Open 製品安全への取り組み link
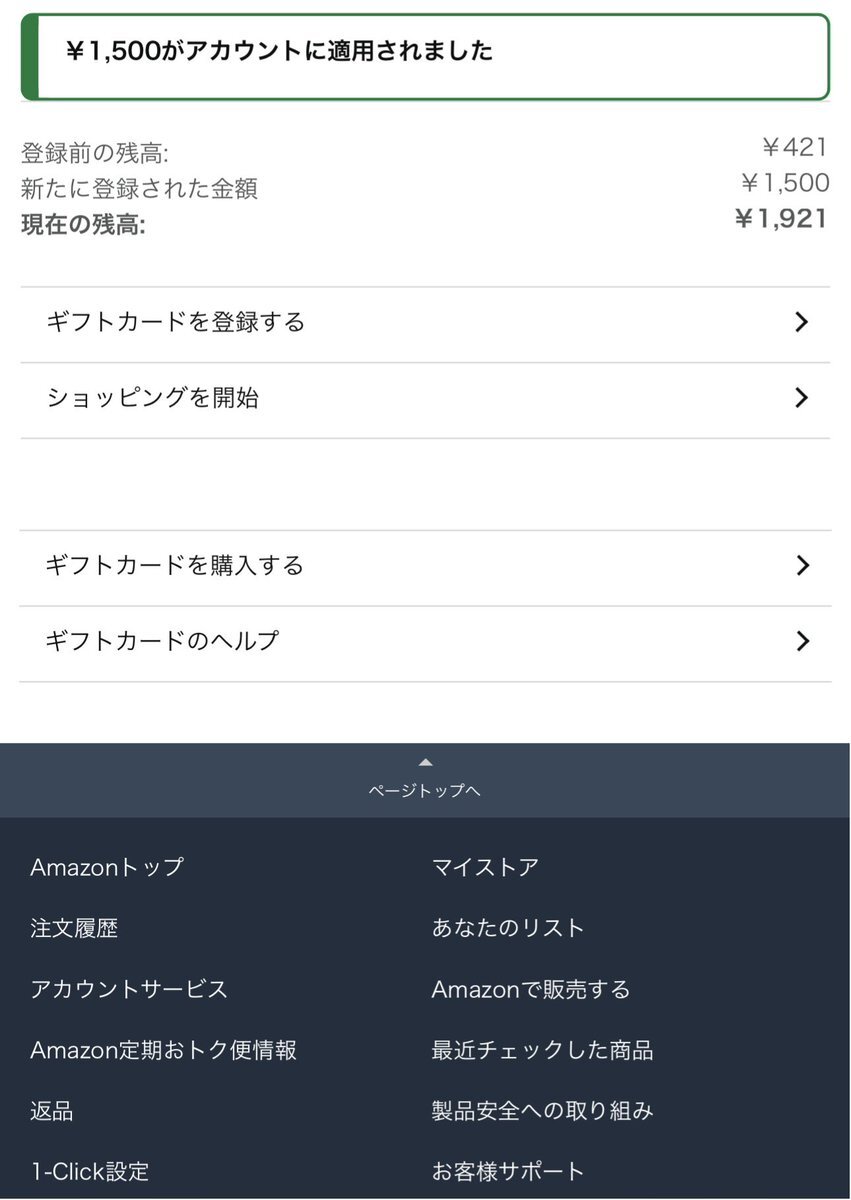 (542, 1111)
